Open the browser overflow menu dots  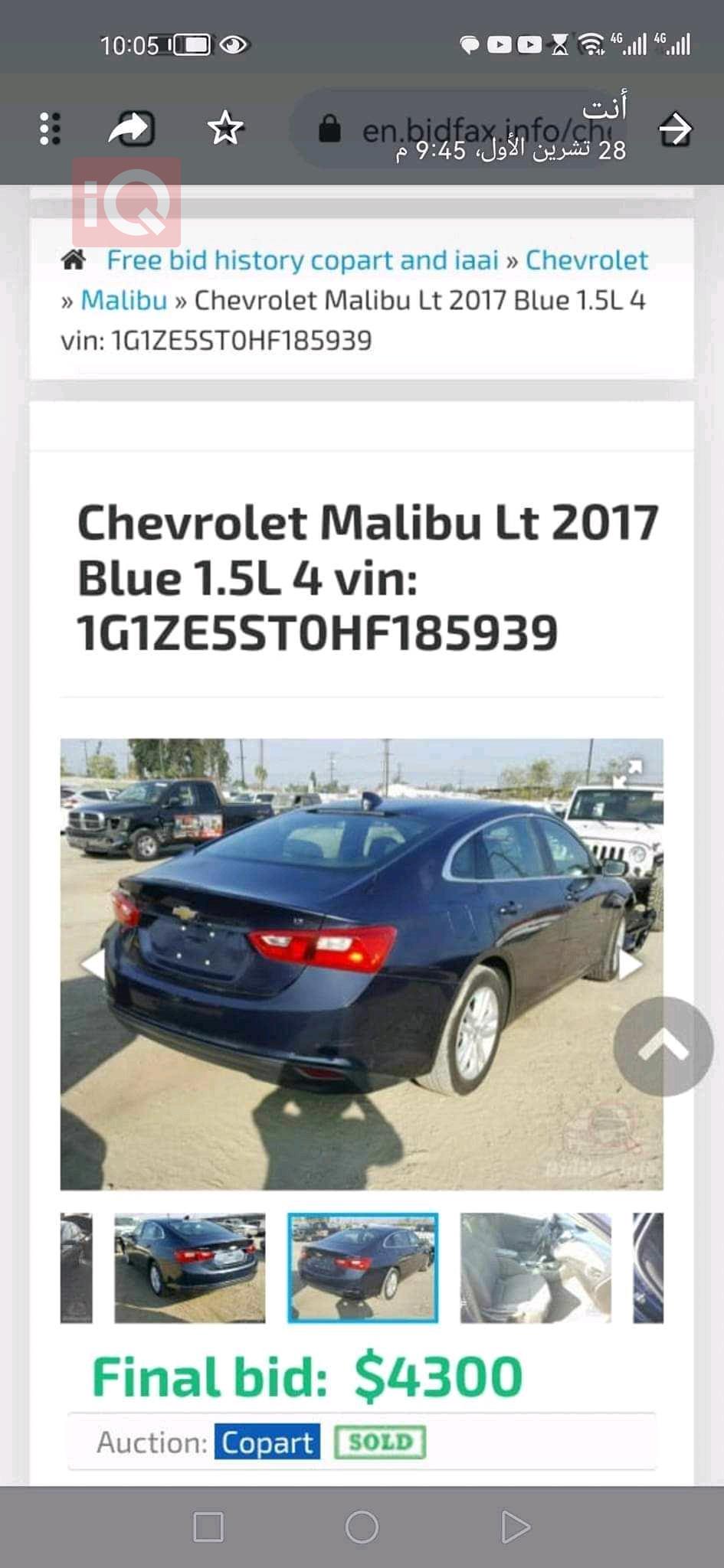coord(50,129)
